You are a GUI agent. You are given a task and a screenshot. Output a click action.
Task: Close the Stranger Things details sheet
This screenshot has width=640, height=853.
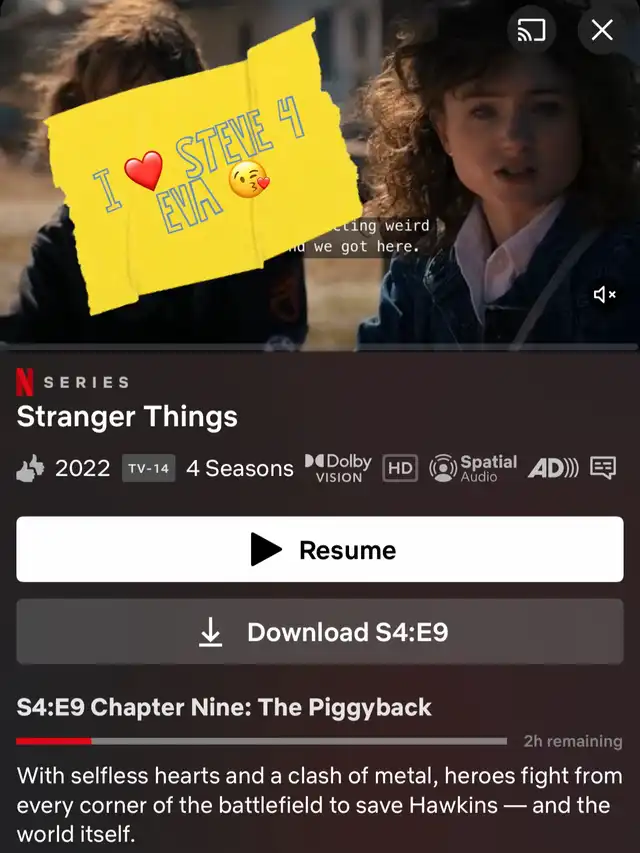(x=602, y=31)
